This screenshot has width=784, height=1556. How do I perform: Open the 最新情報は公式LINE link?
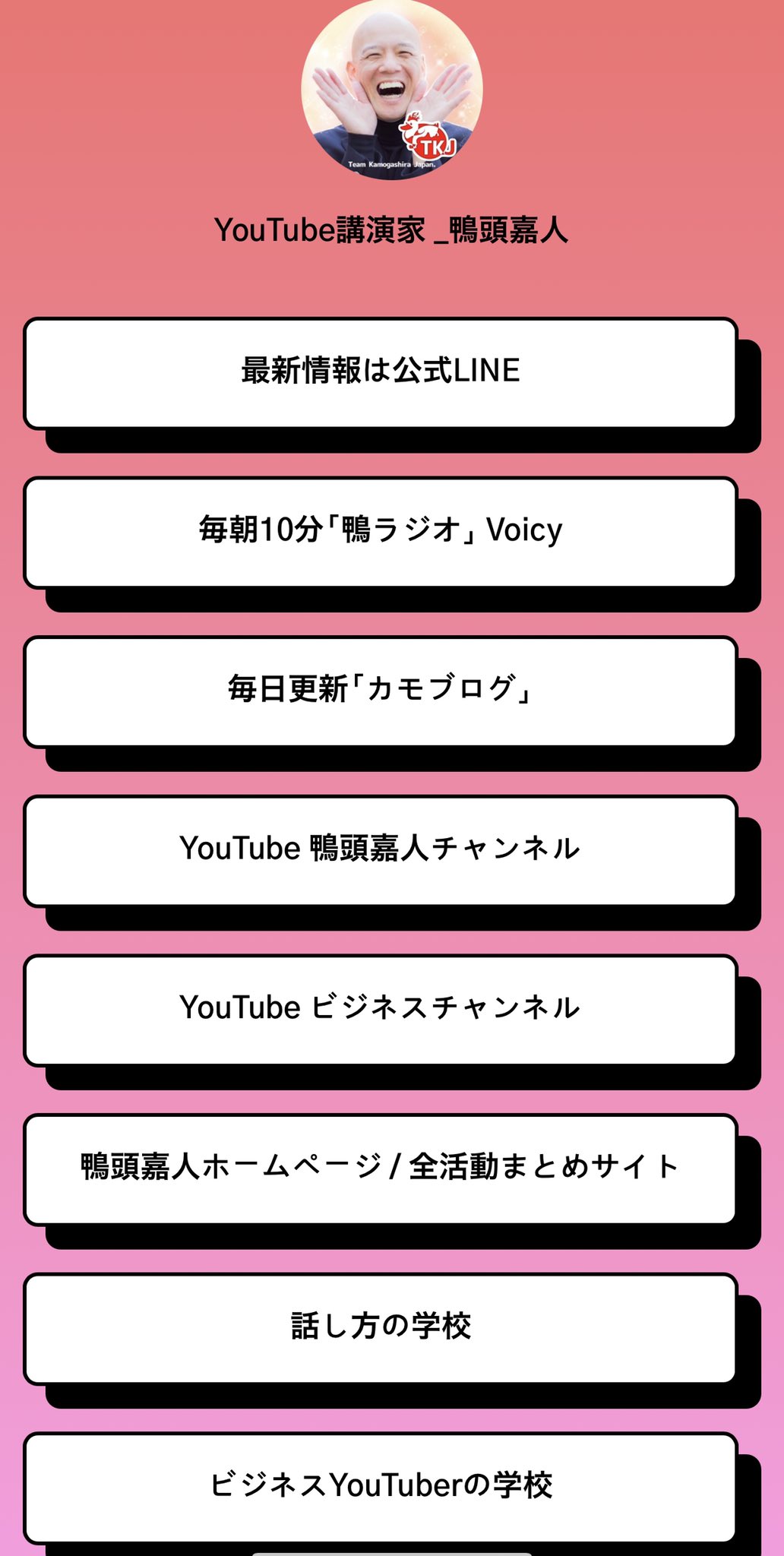point(381,373)
